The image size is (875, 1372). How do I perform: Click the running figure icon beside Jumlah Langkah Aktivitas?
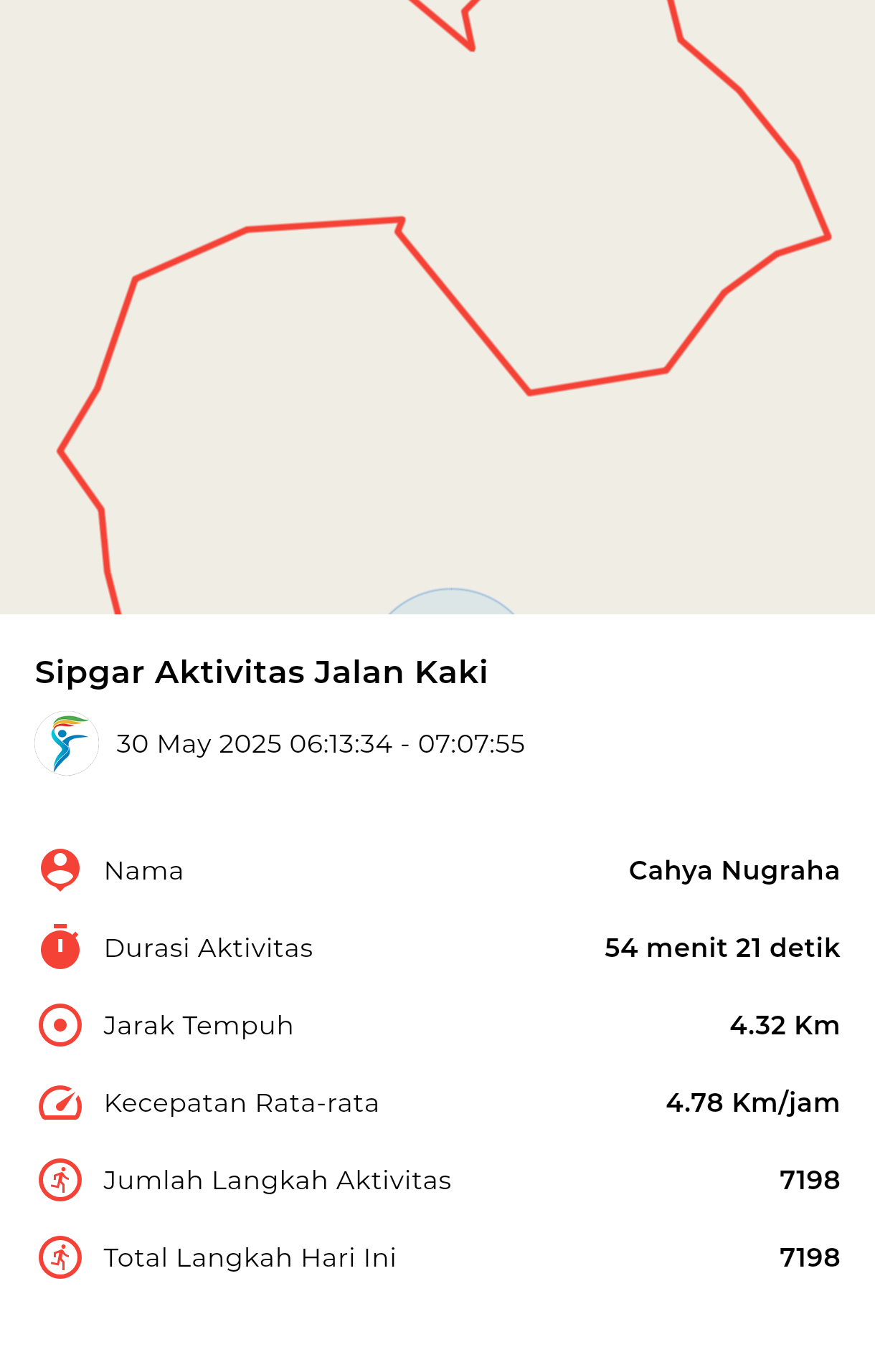(x=60, y=1180)
